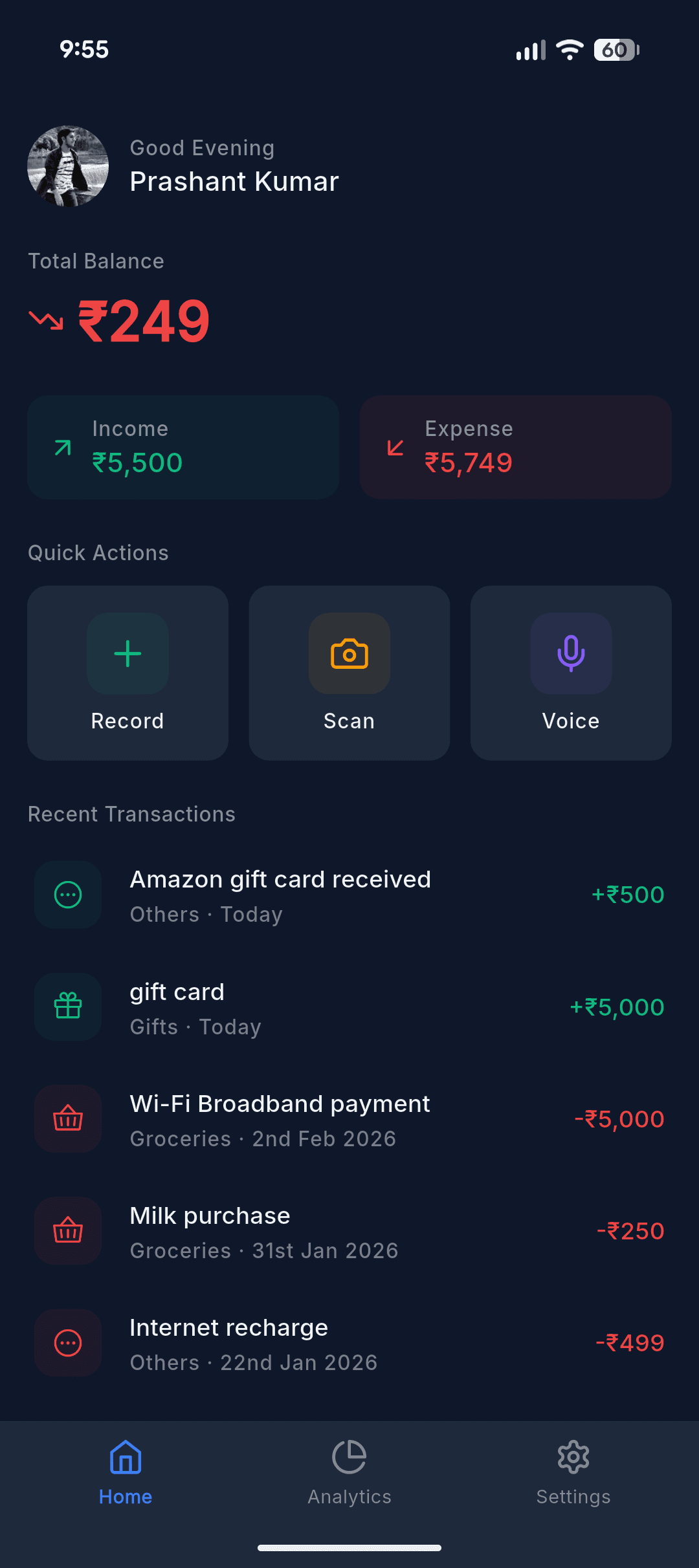Viewport: 699px width, 1568px height.
Task: Select the Scan camera icon
Action: tap(349, 653)
